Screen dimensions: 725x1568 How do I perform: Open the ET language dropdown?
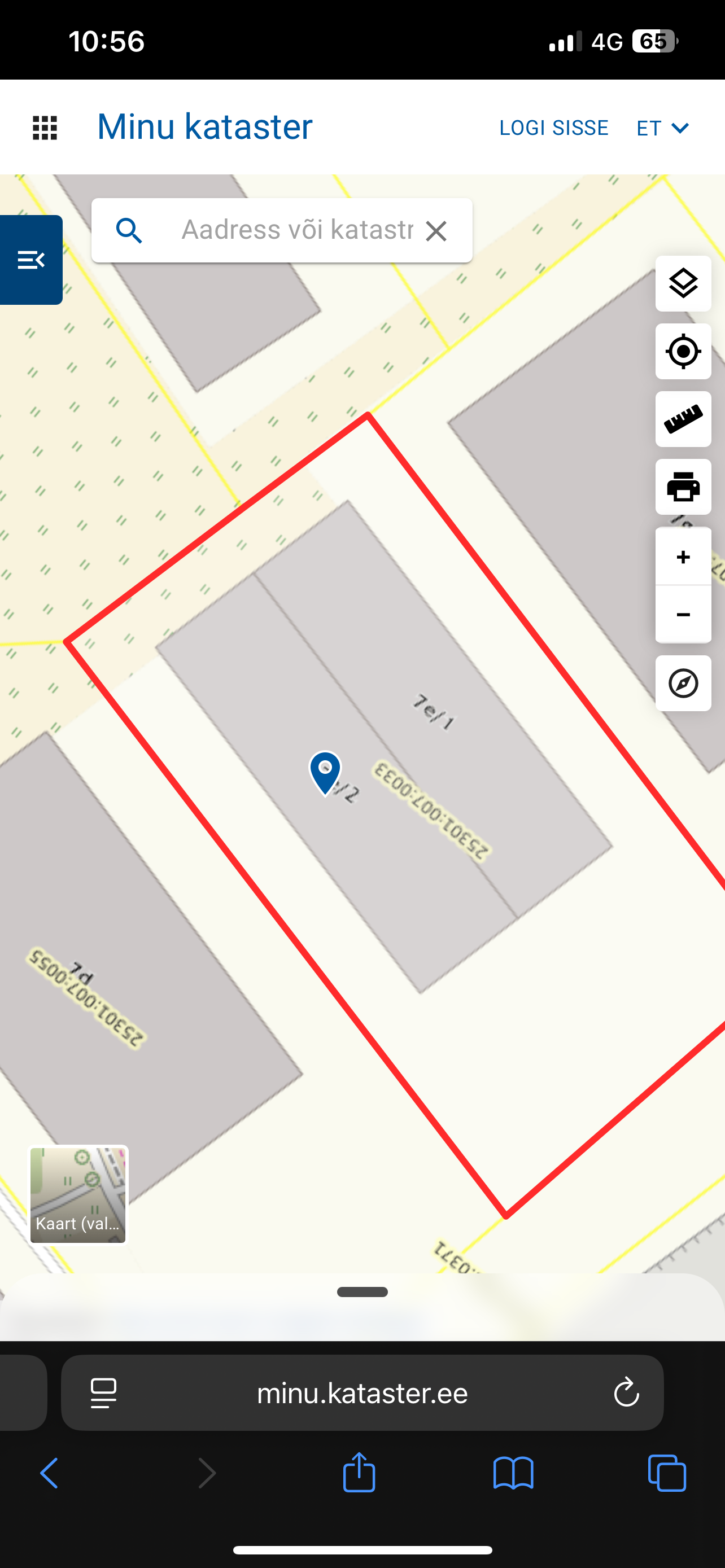(662, 128)
